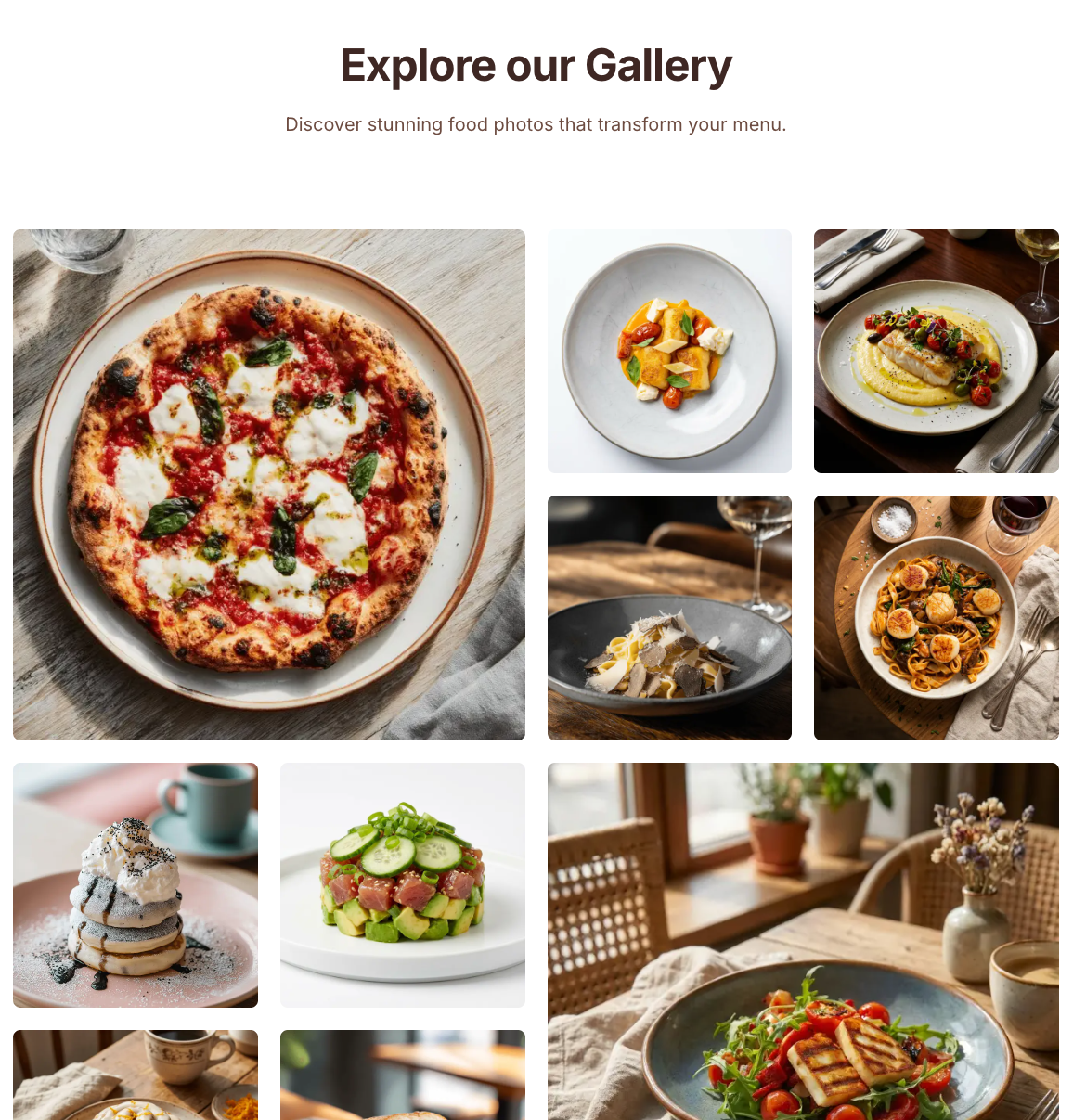View the grilled halloumi salad photo
Screen dimensions: 1073x1120
coord(803,941)
